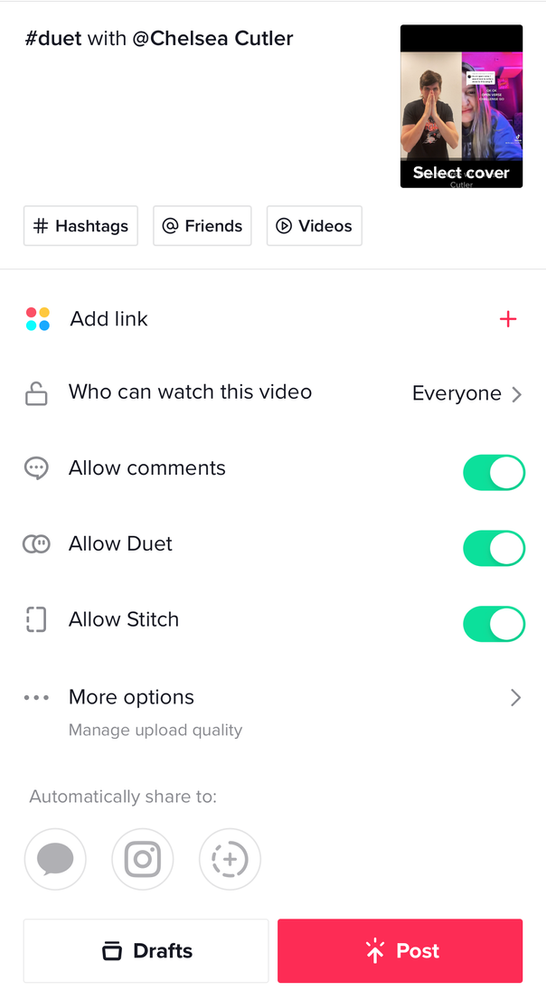Open Who can watch this video
Viewport: 546px width, 1000px height.
[273, 393]
